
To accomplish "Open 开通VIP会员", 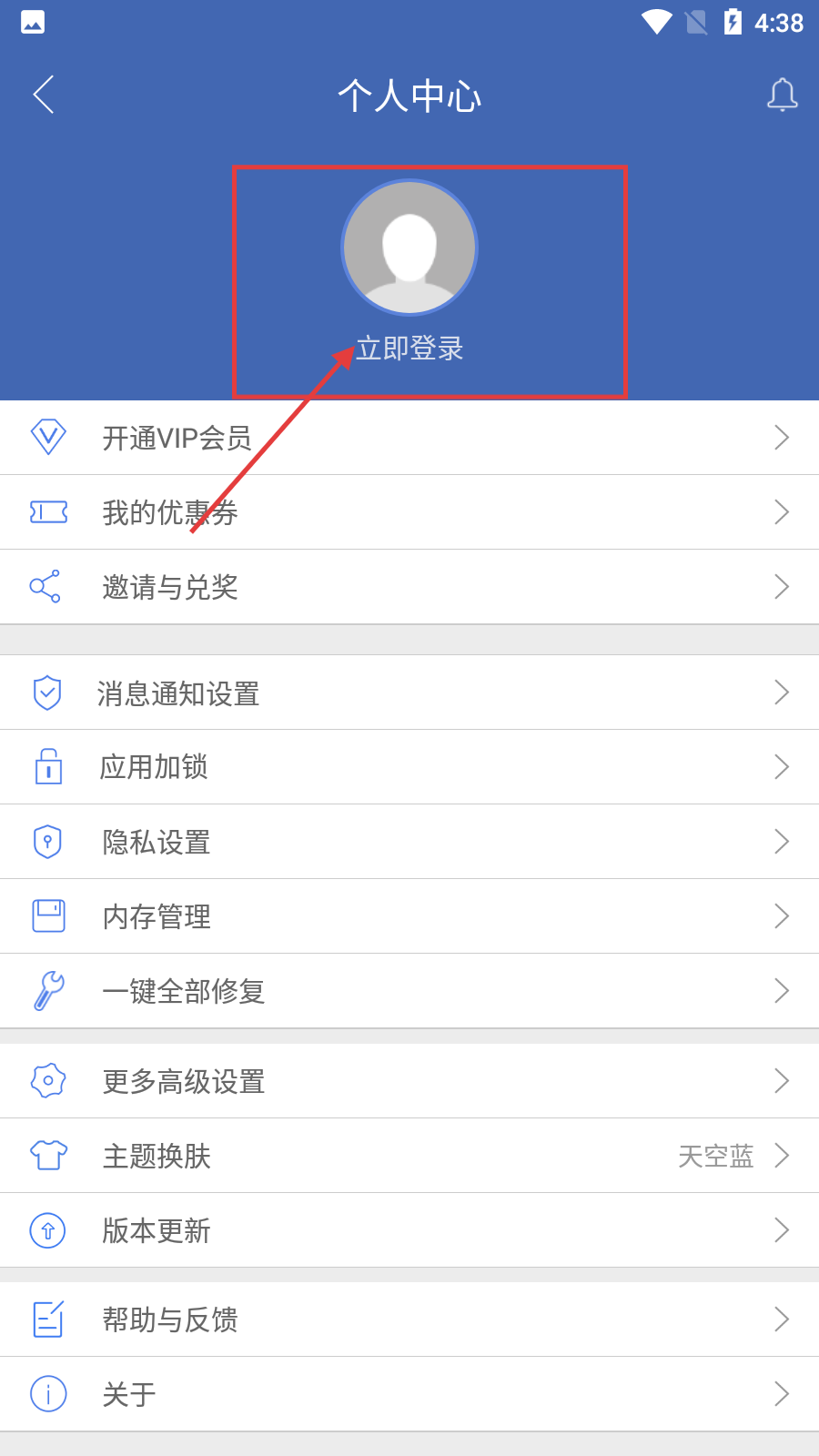I will pyautogui.click(x=409, y=438).
